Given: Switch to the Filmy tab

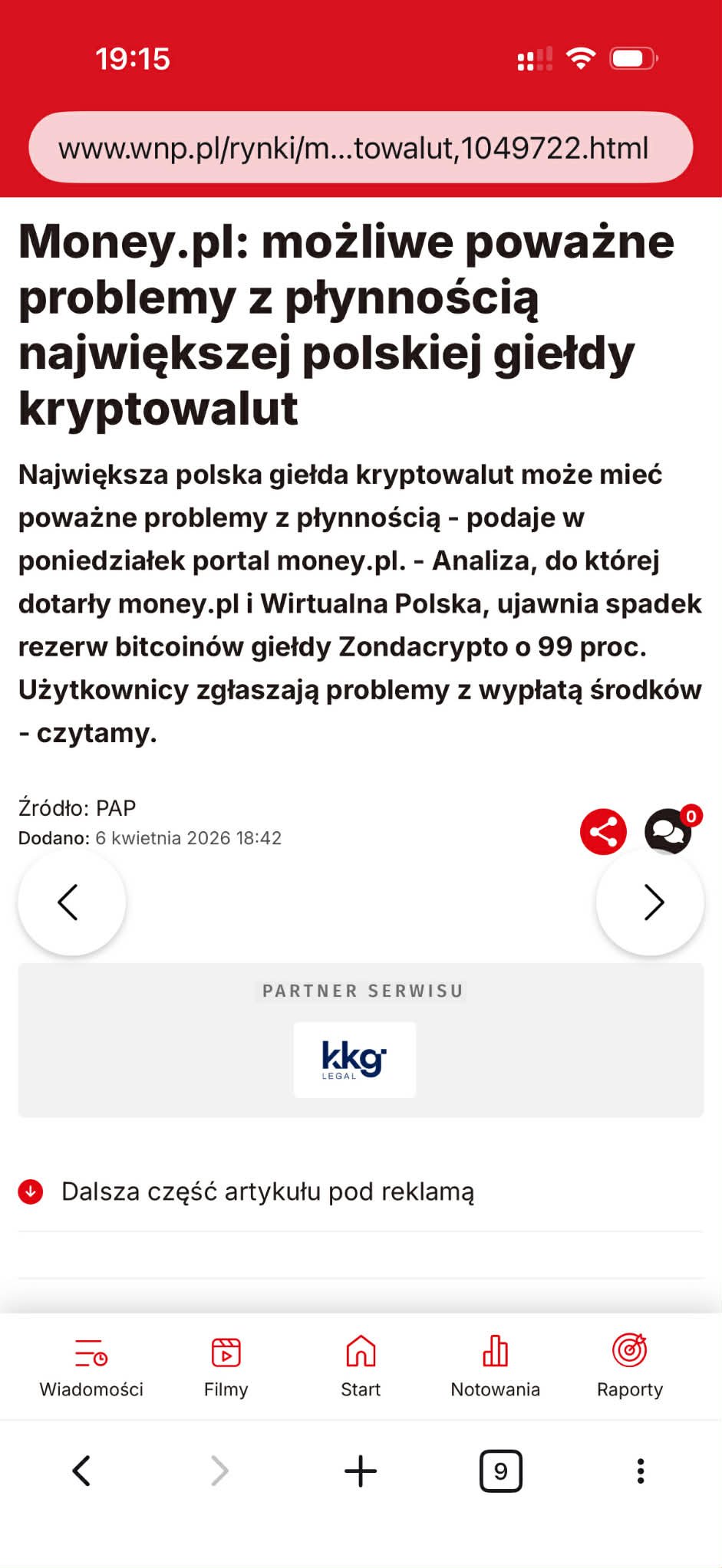Looking at the screenshot, I should click(x=226, y=1367).
